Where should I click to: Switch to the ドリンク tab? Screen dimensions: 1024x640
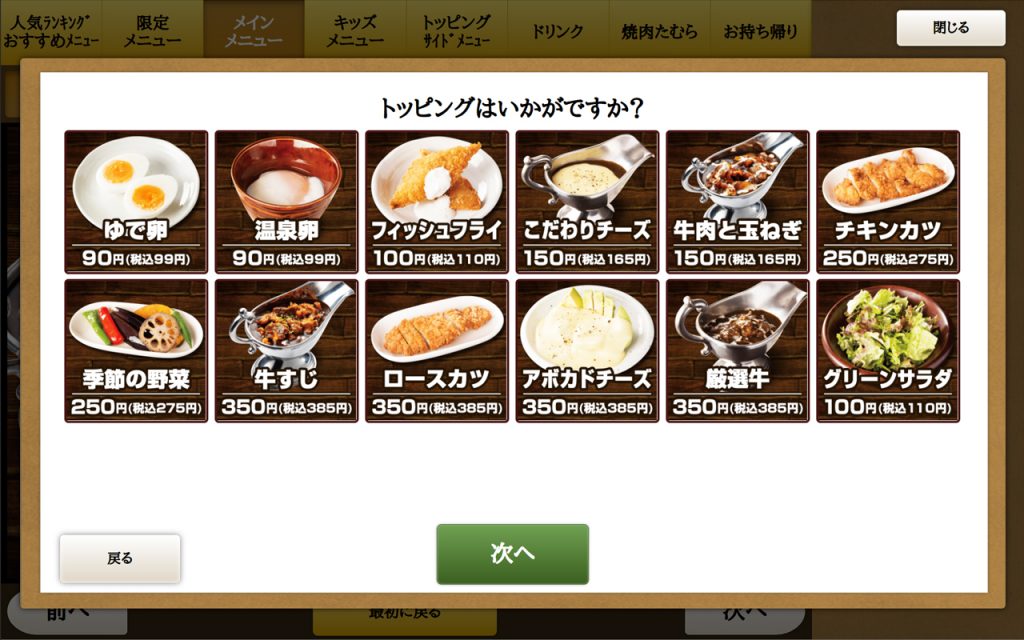click(x=558, y=31)
